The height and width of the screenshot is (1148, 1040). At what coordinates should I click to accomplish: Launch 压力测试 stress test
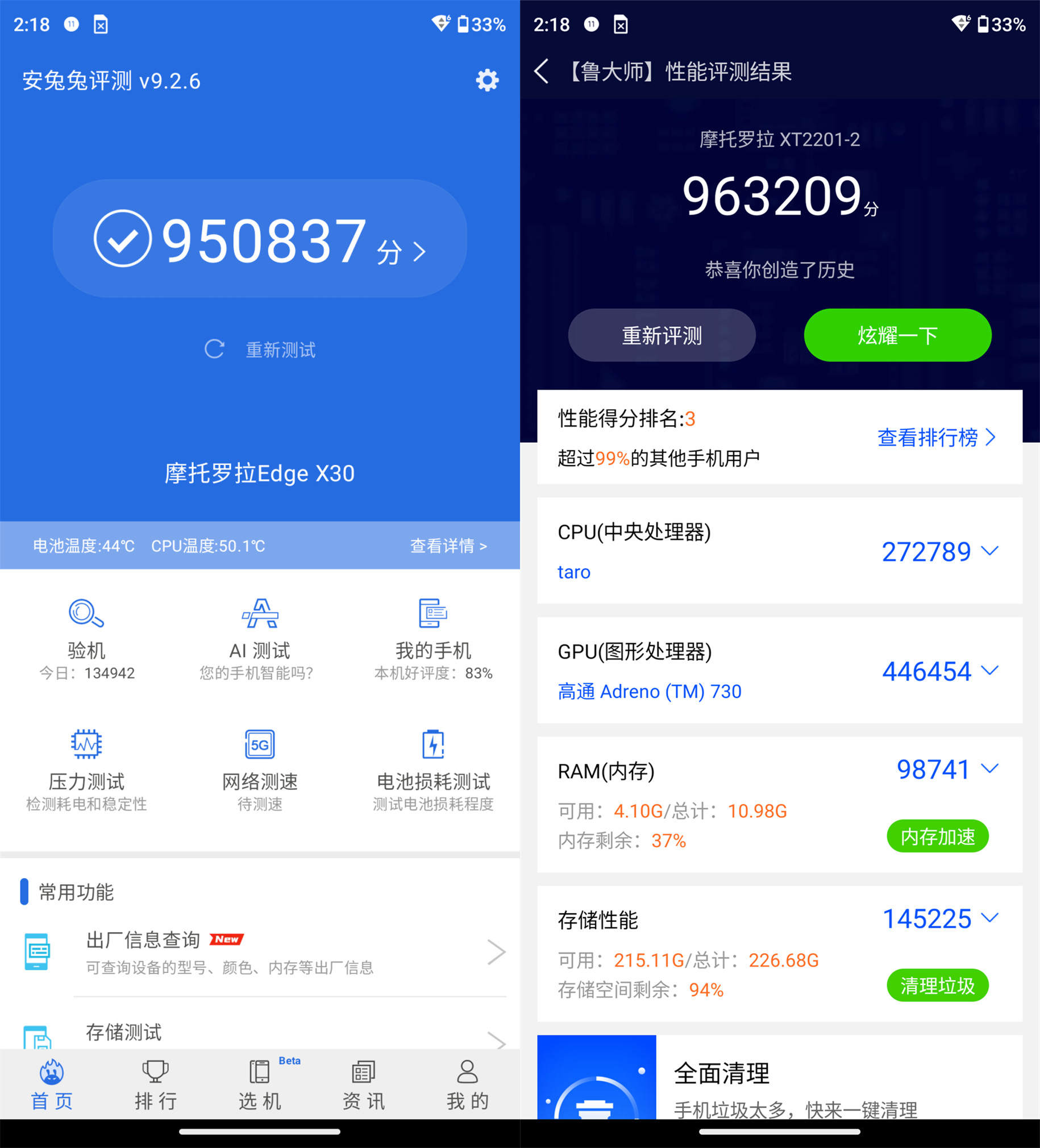[x=86, y=769]
